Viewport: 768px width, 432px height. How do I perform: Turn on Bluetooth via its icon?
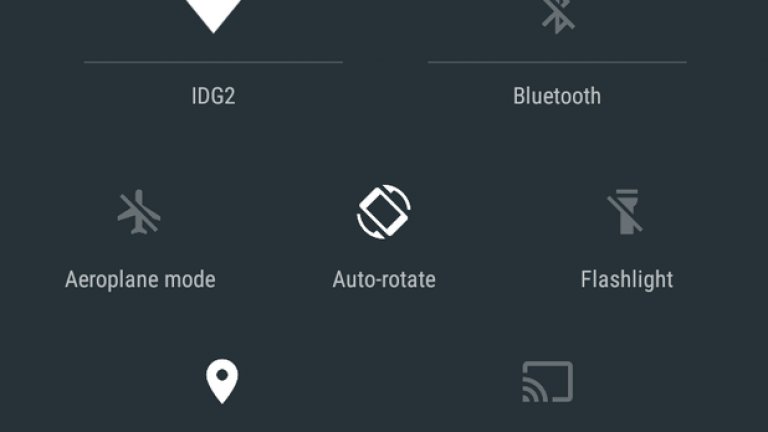point(557,15)
